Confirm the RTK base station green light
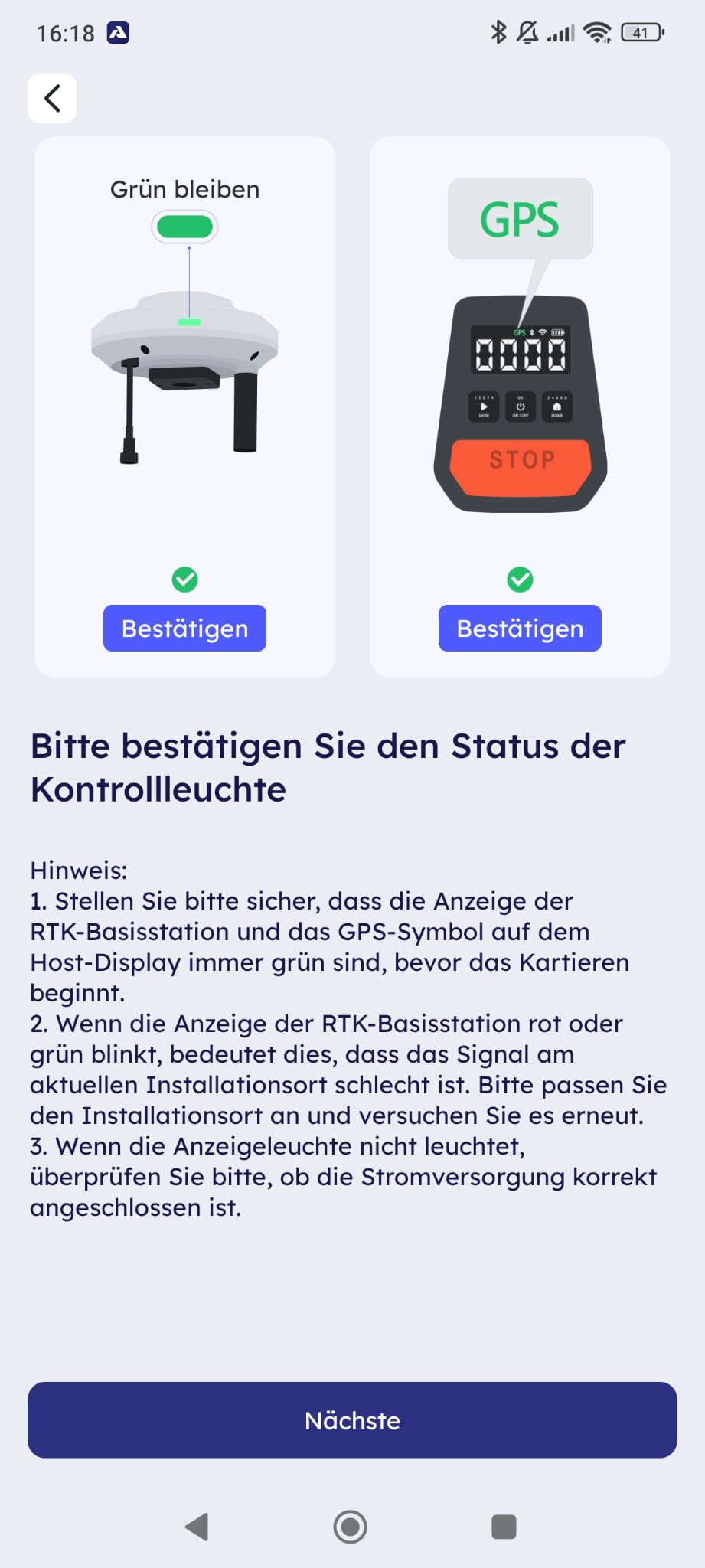Viewport: 705px width, 1568px height. [x=184, y=628]
